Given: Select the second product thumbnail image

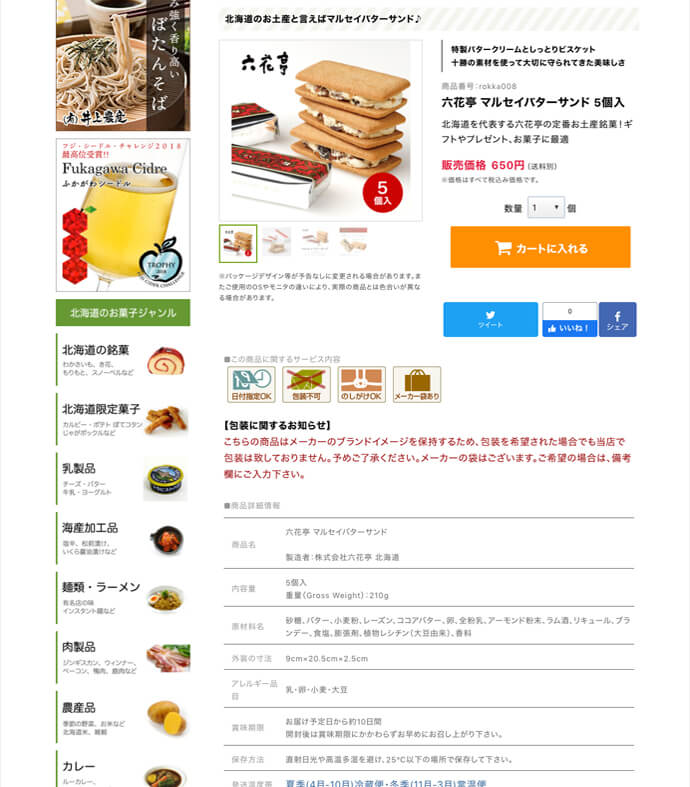Looking at the screenshot, I should point(276,242).
